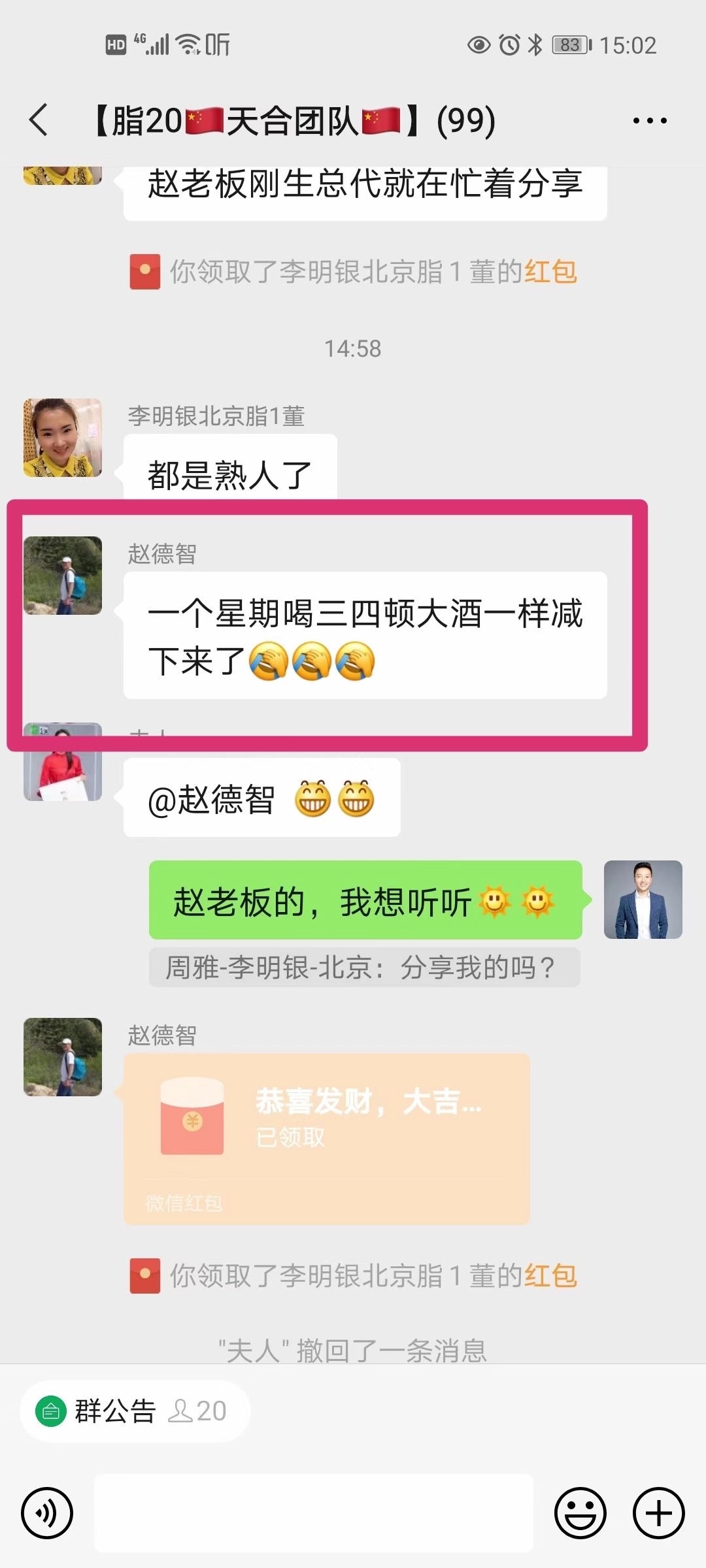Screen dimensions: 706x1568
Task: Open my own profile avatar
Action: [643, 900]
